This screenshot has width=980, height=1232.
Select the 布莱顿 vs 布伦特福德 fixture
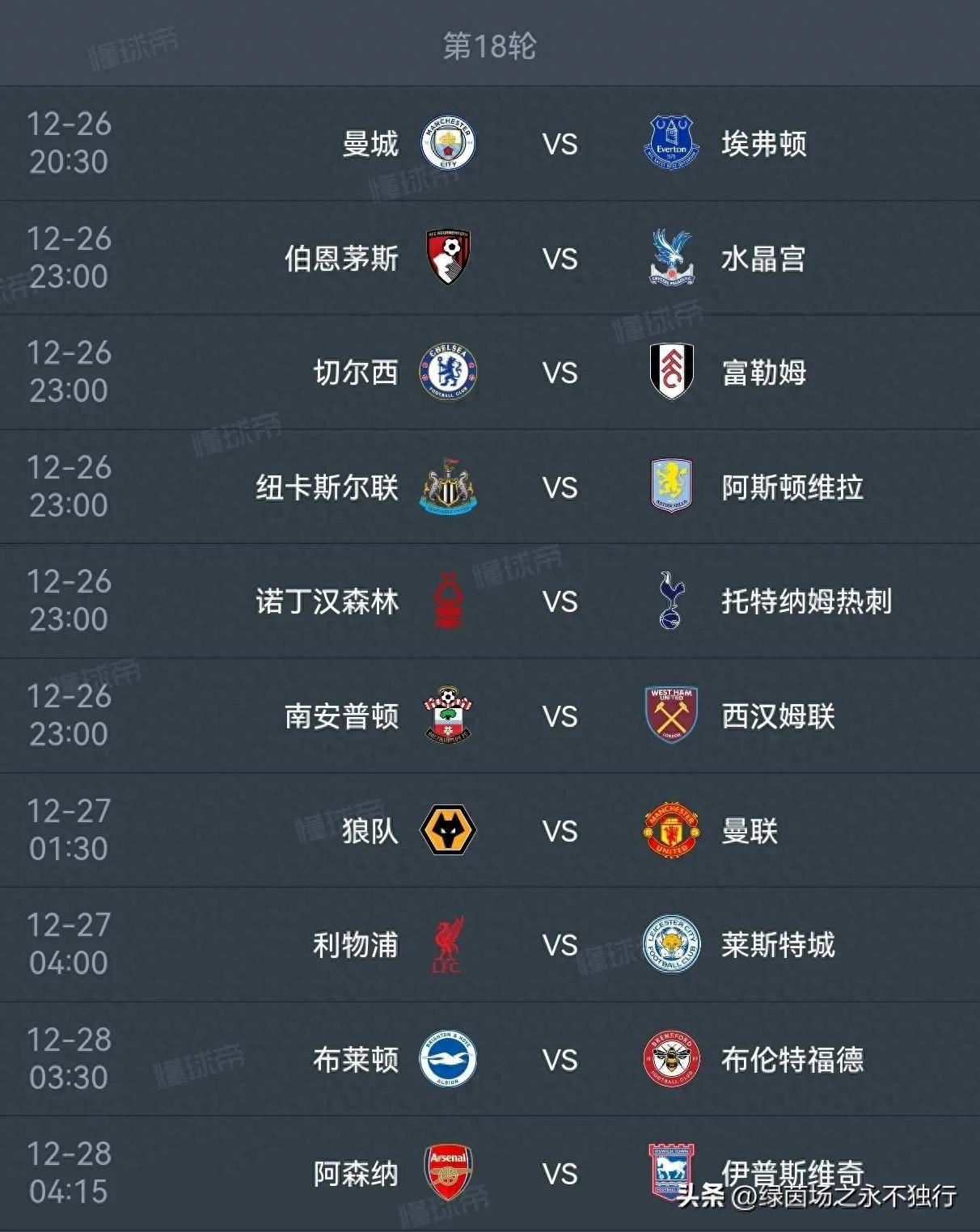pos(560,1060)
